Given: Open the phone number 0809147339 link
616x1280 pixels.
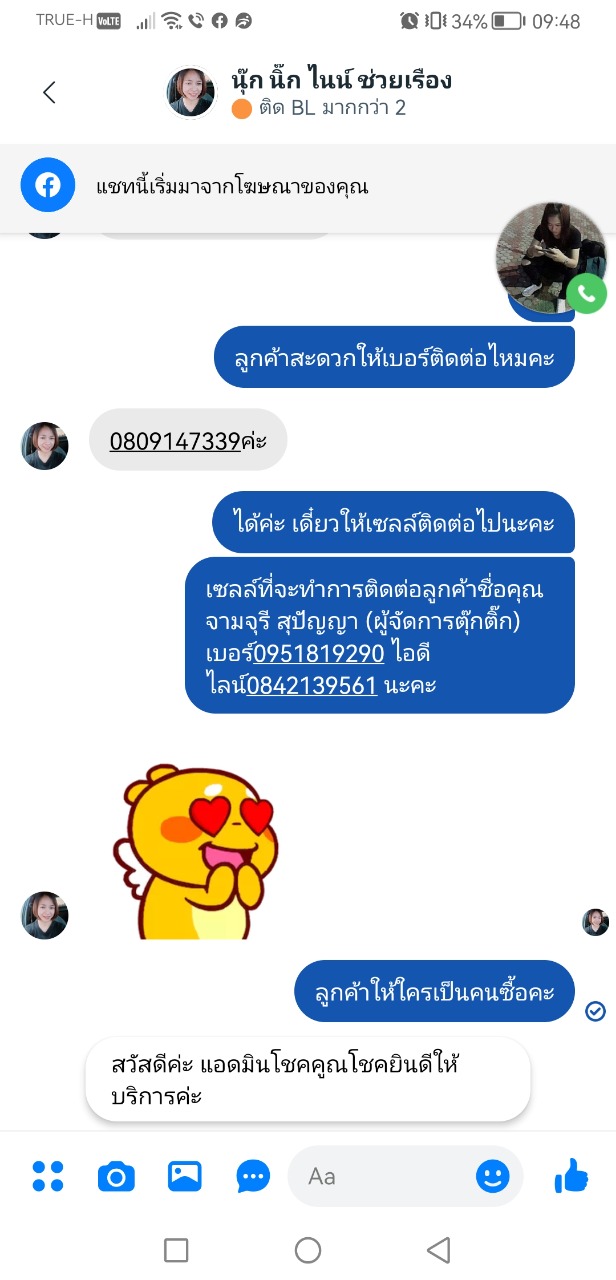Looking at the screenshot, I should pyautogui.click(x=175, y=441).
